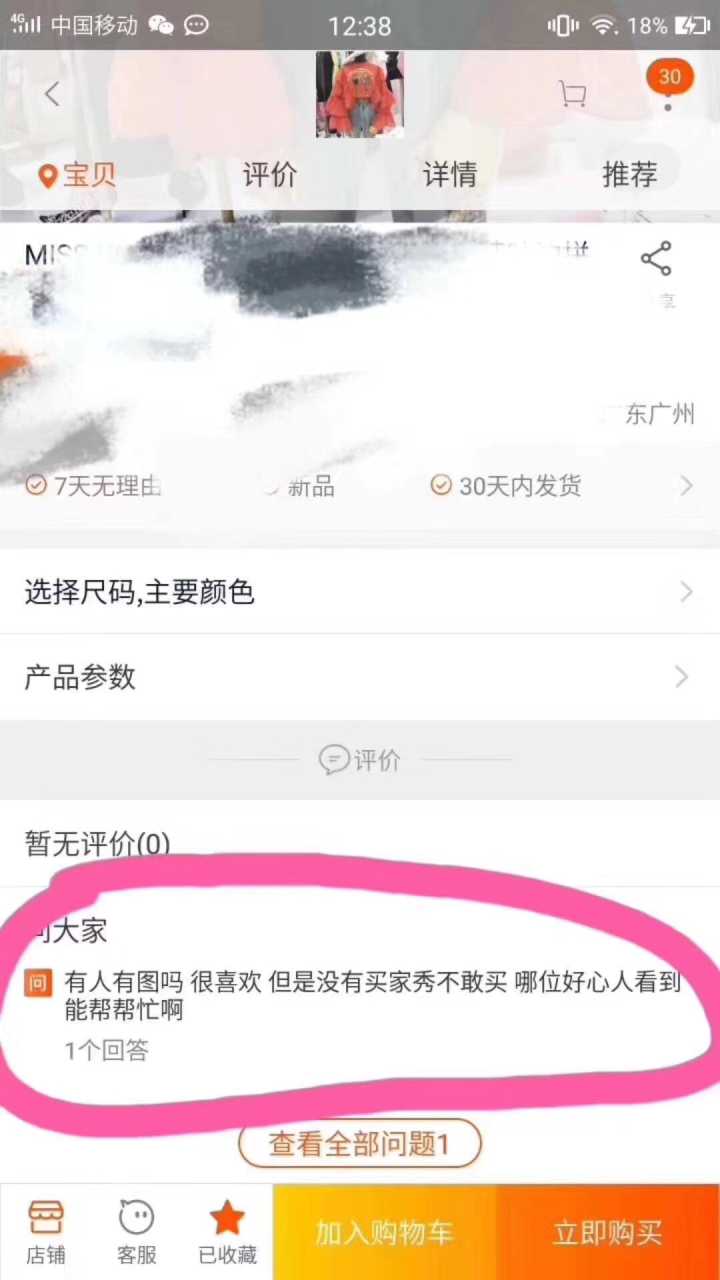Image resolution: width=720 pixels, height=1280 pixels.
Task: Switch to the 详情 tab
Action: (450, 175)
